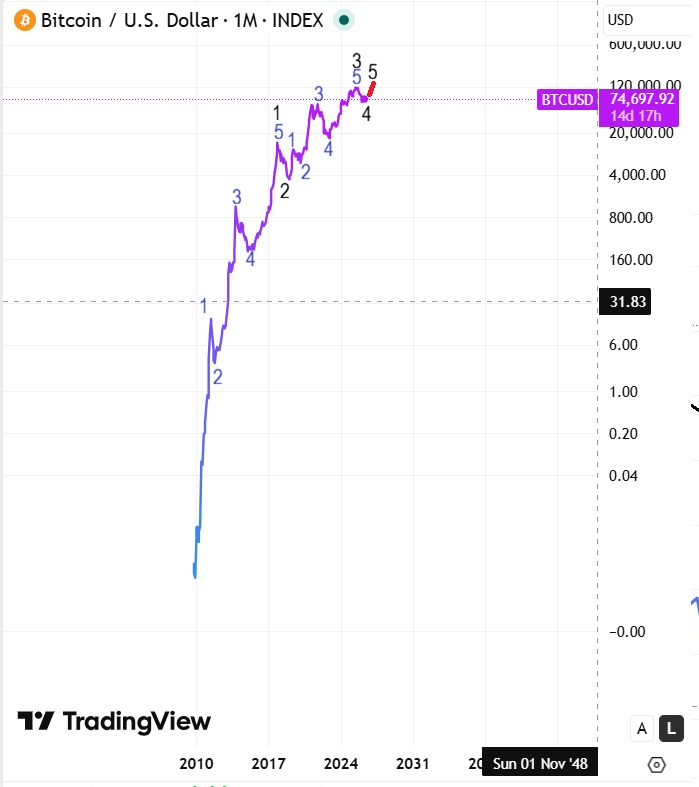
Task: Toggle the log scale L button
Action: (672, 729)
